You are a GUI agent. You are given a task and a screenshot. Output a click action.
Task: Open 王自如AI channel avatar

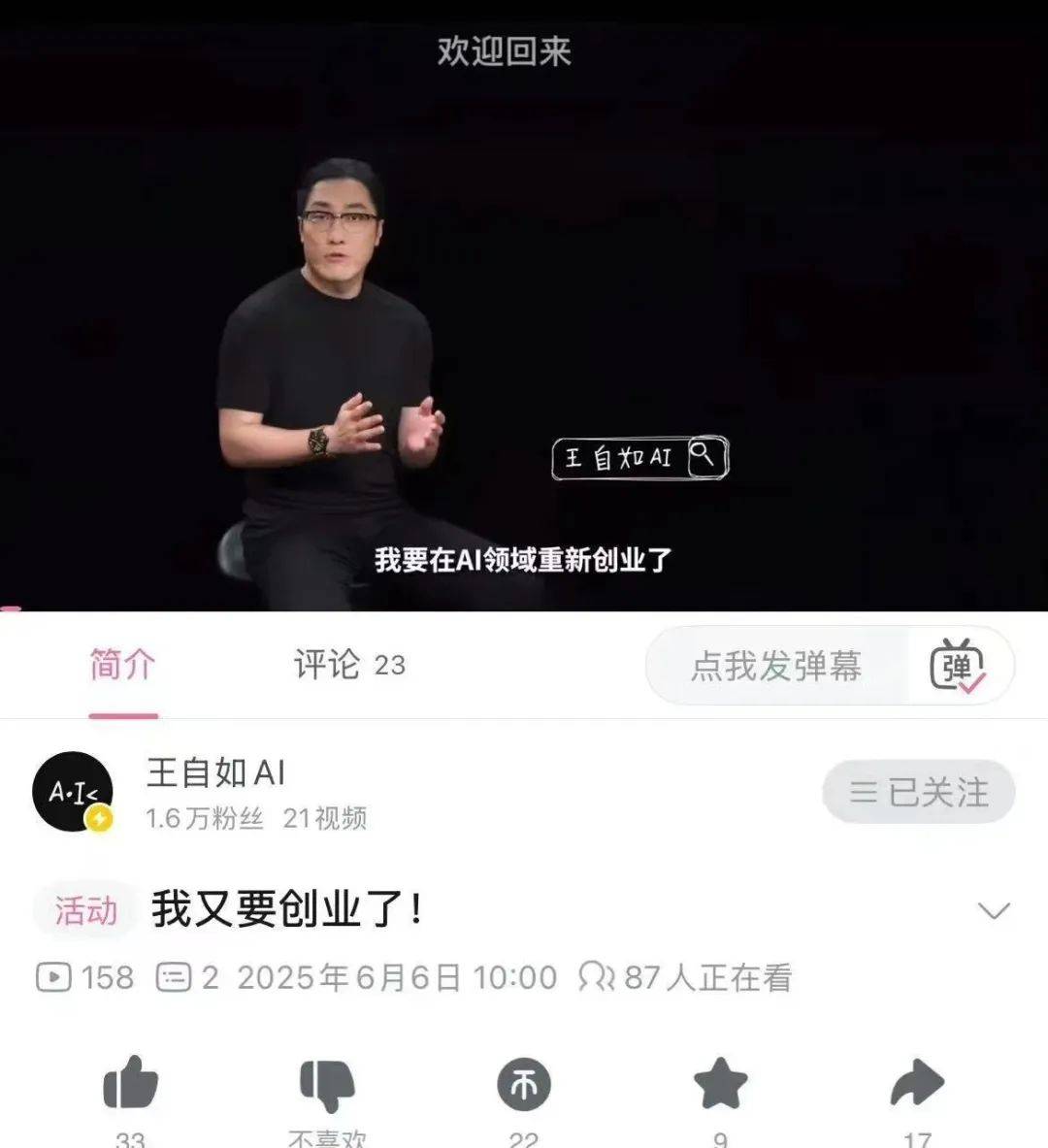[x=73, y=792]
